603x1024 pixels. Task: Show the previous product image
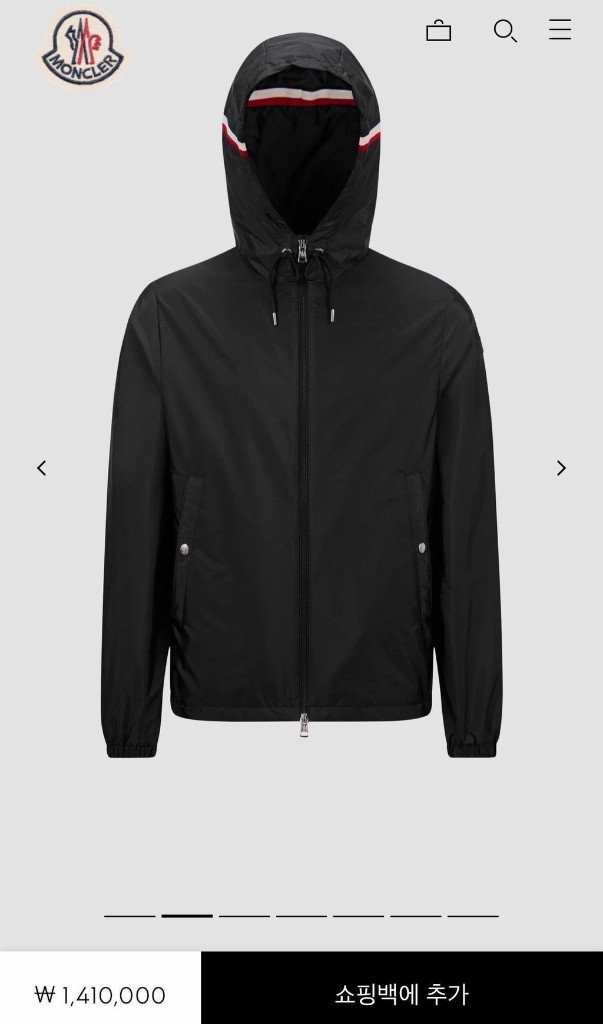coord(42,468)
